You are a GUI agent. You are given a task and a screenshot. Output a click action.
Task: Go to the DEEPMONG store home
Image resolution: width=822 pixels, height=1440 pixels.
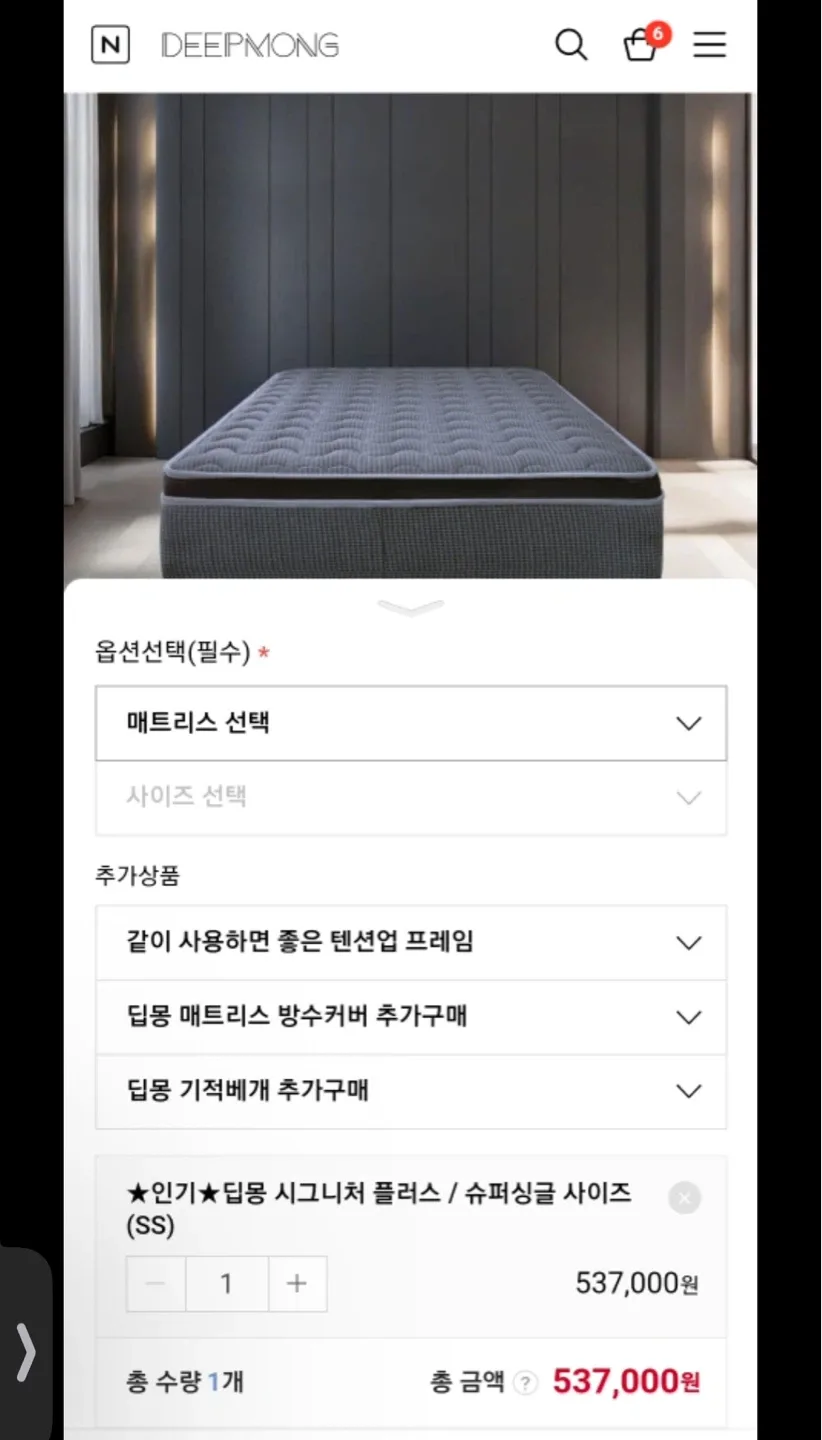tap(250, 45)
